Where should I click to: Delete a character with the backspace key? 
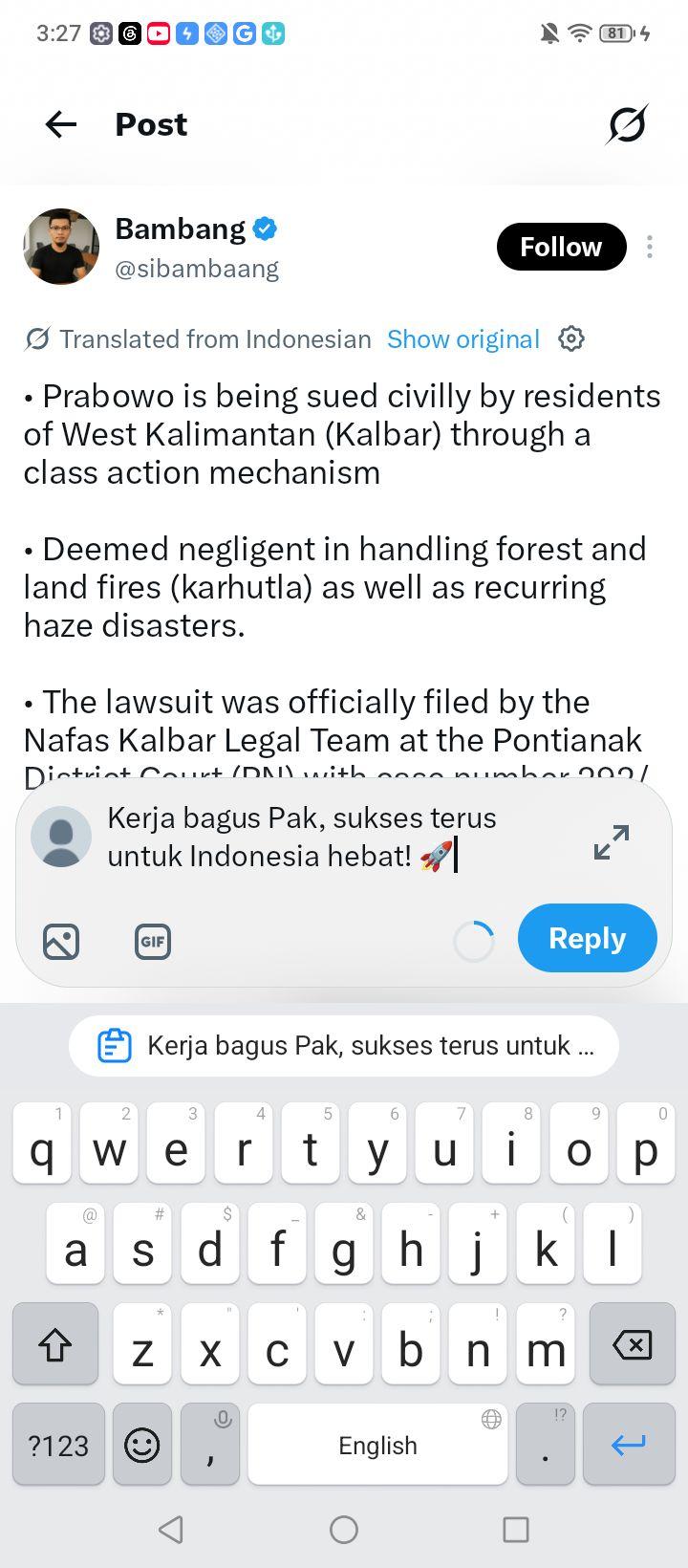(632, 1344)
